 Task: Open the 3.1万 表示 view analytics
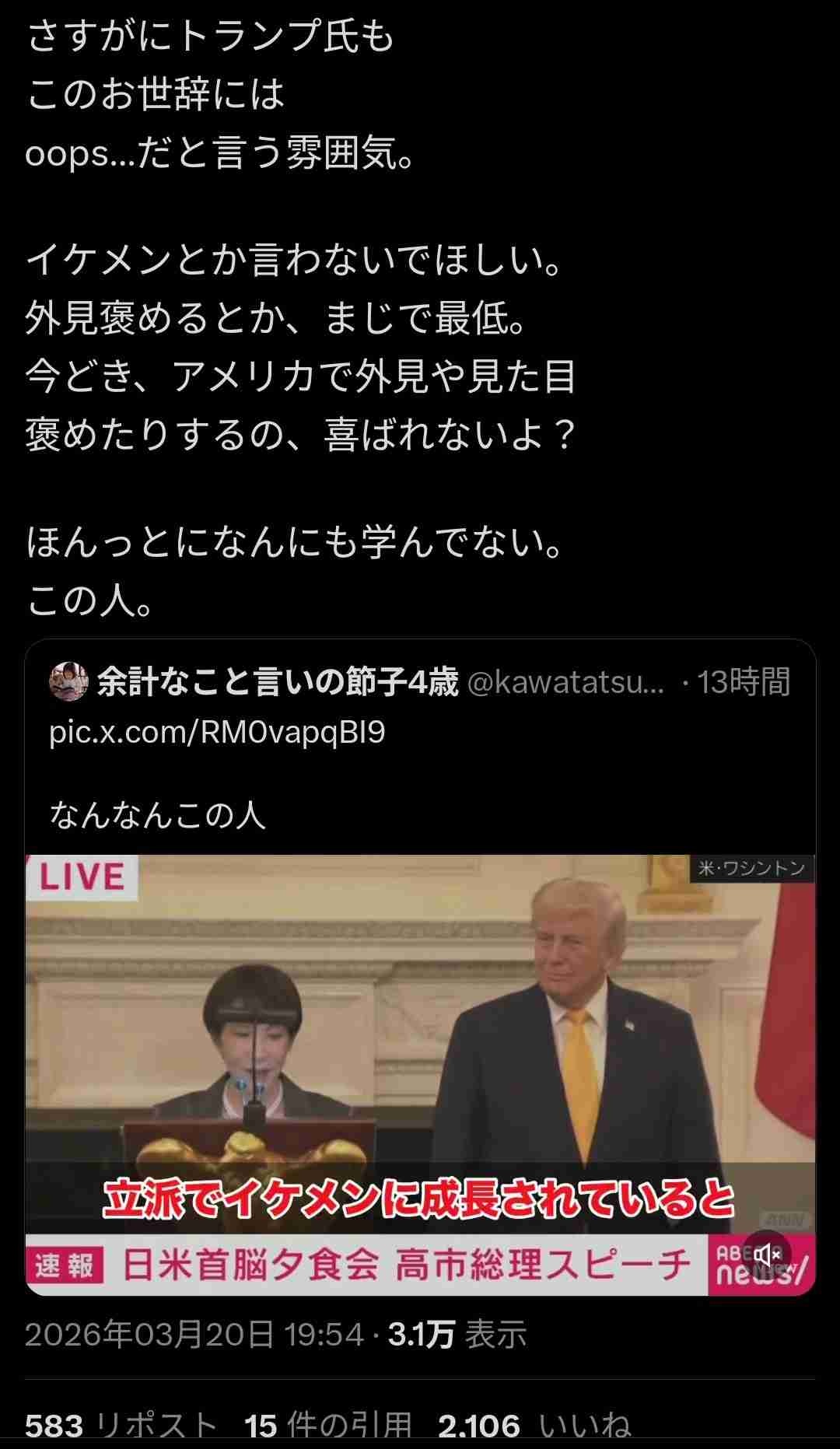[457, 1335]
